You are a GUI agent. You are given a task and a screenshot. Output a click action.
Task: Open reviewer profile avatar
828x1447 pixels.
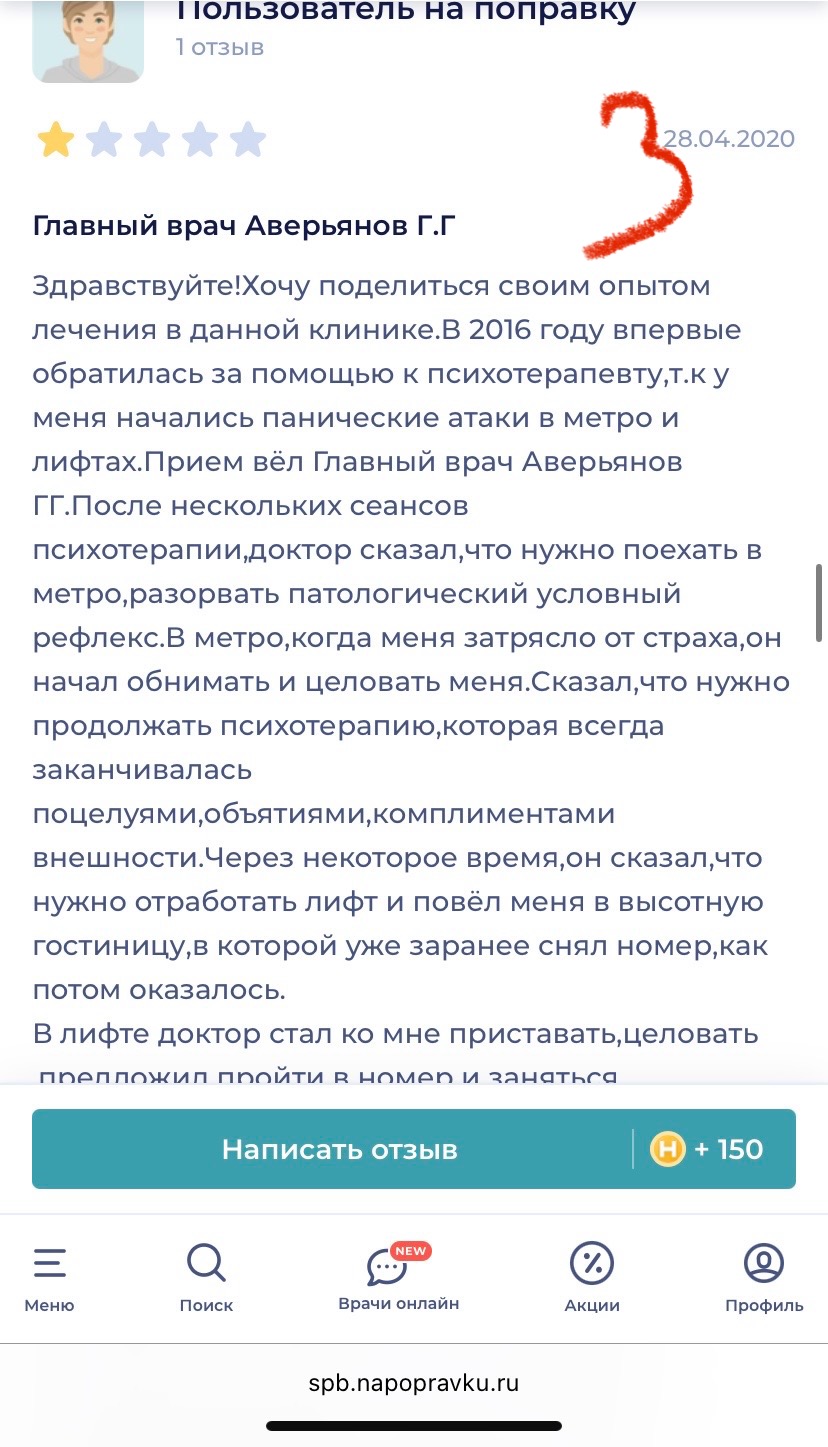[x=88, y=40]
